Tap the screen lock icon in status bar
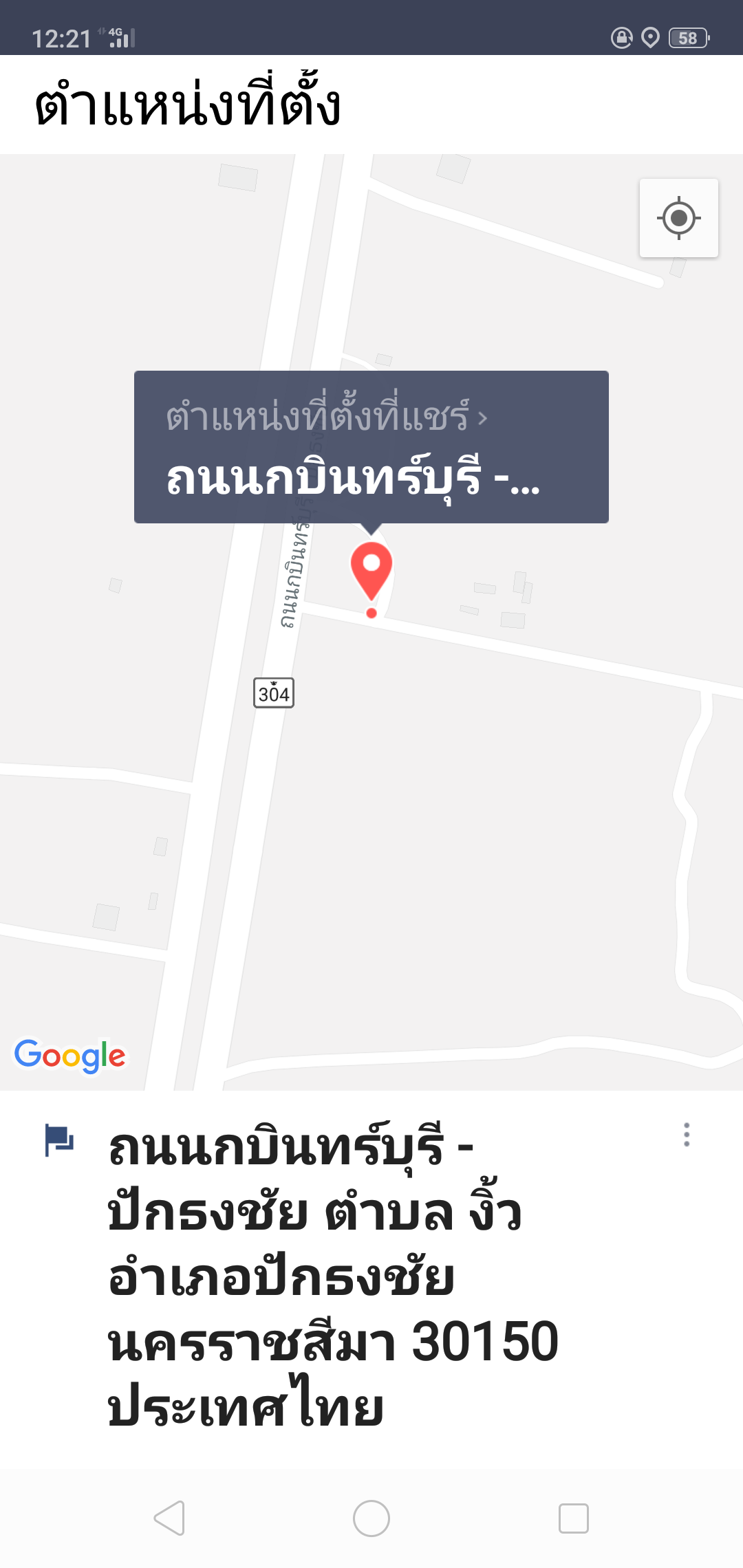Viewport: 743px width, 1568px height. click(619, 40)
